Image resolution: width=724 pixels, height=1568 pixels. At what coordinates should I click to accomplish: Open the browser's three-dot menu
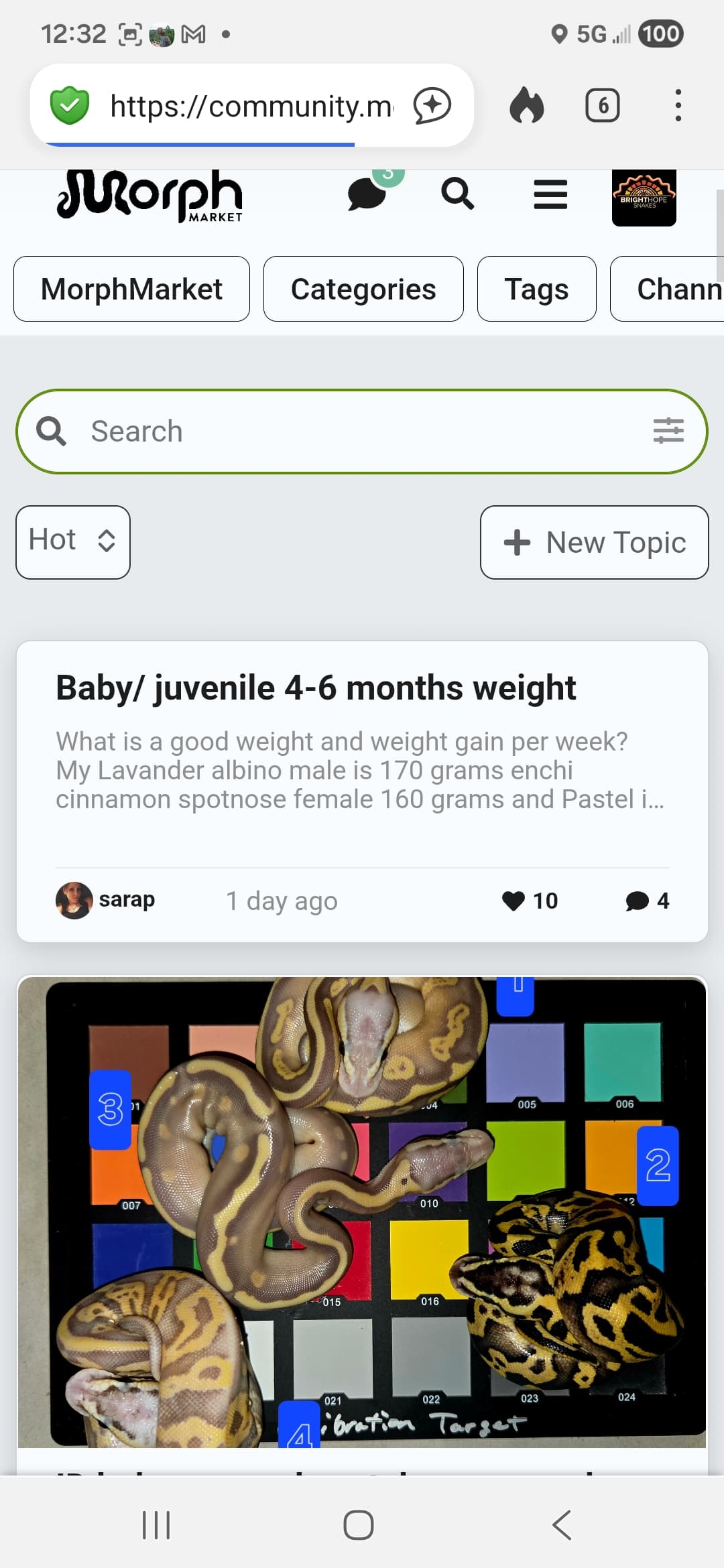click(x=678, y=106)
